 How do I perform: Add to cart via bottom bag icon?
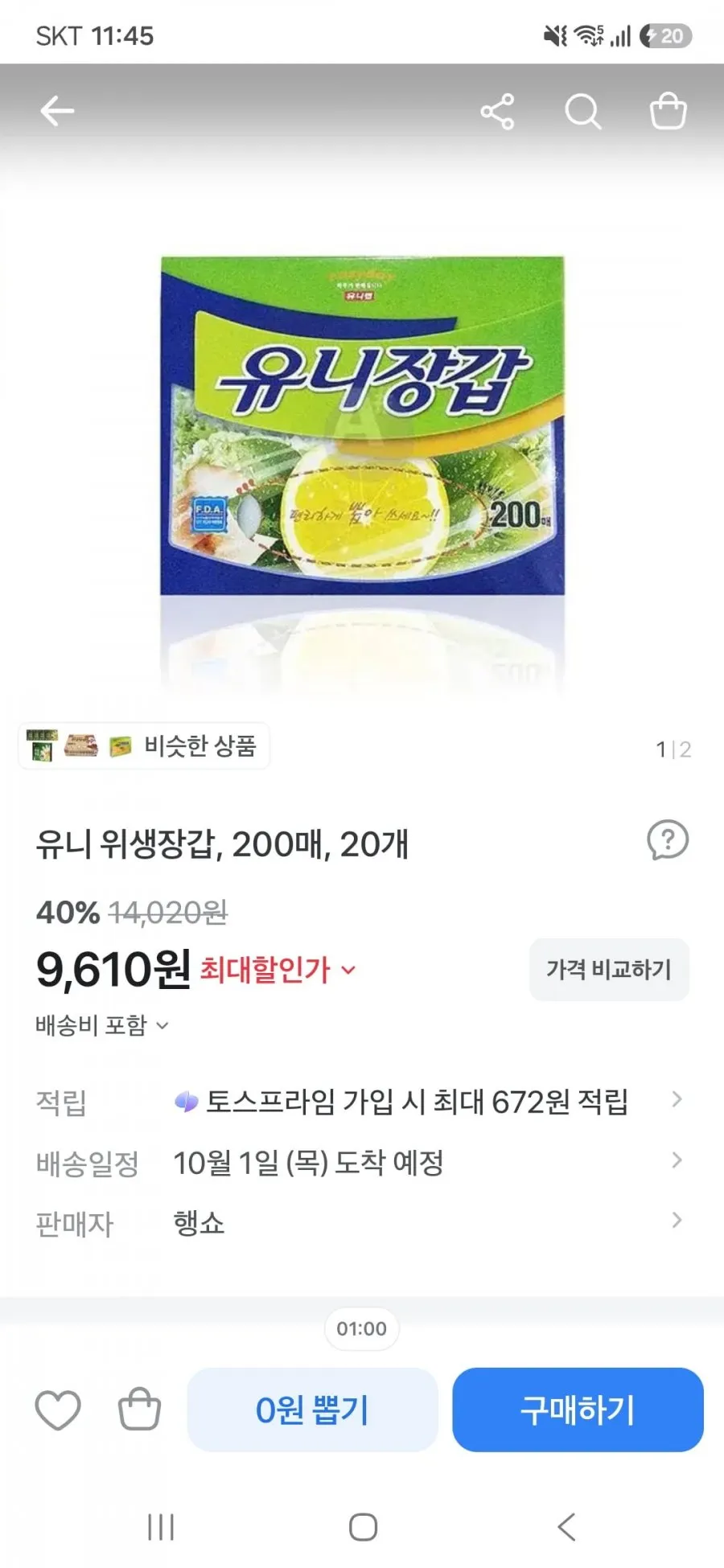pos(139,1410)
